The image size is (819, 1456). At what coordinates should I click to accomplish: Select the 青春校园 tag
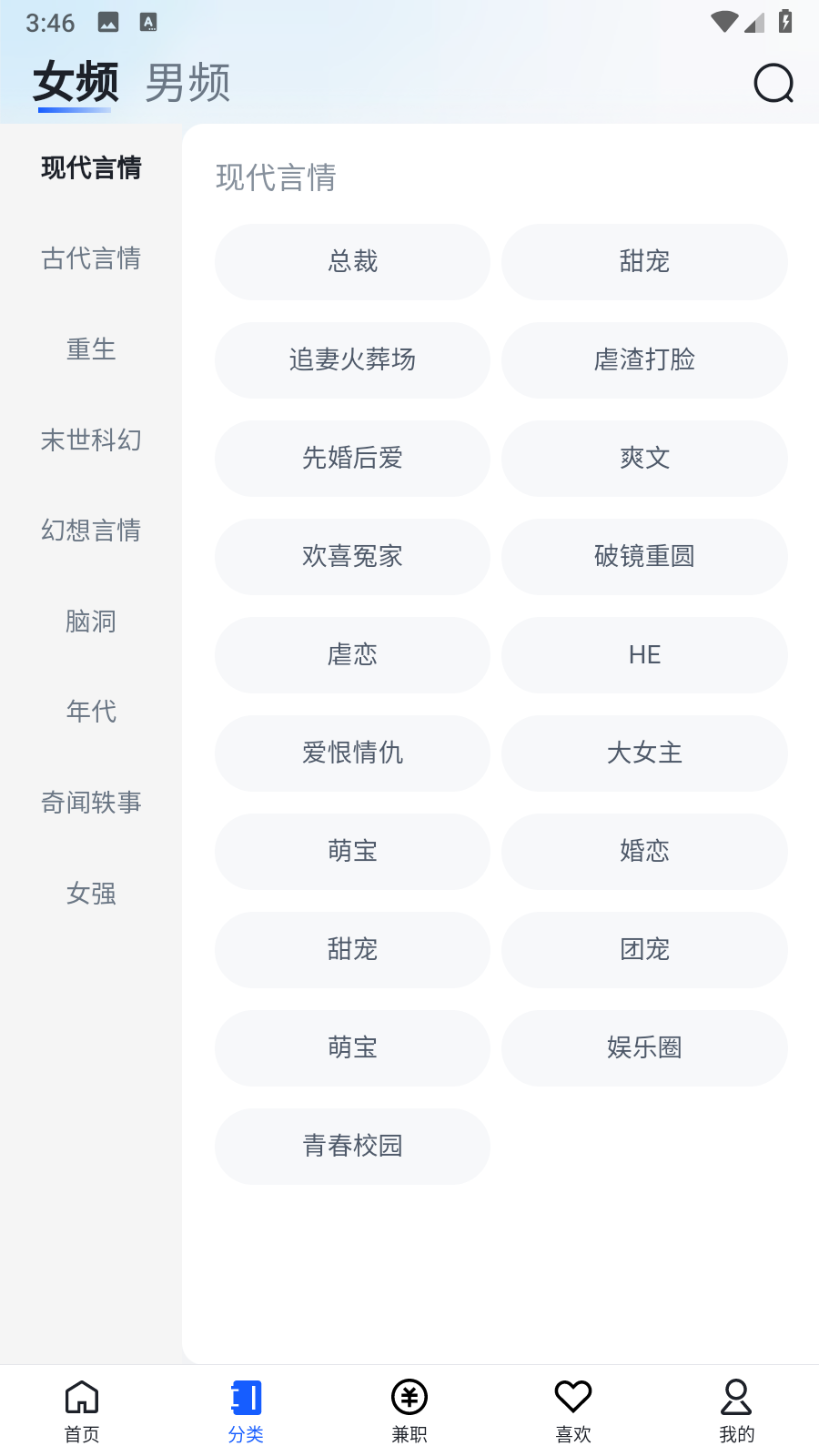pyautogui.click(x=352, y=1147)
